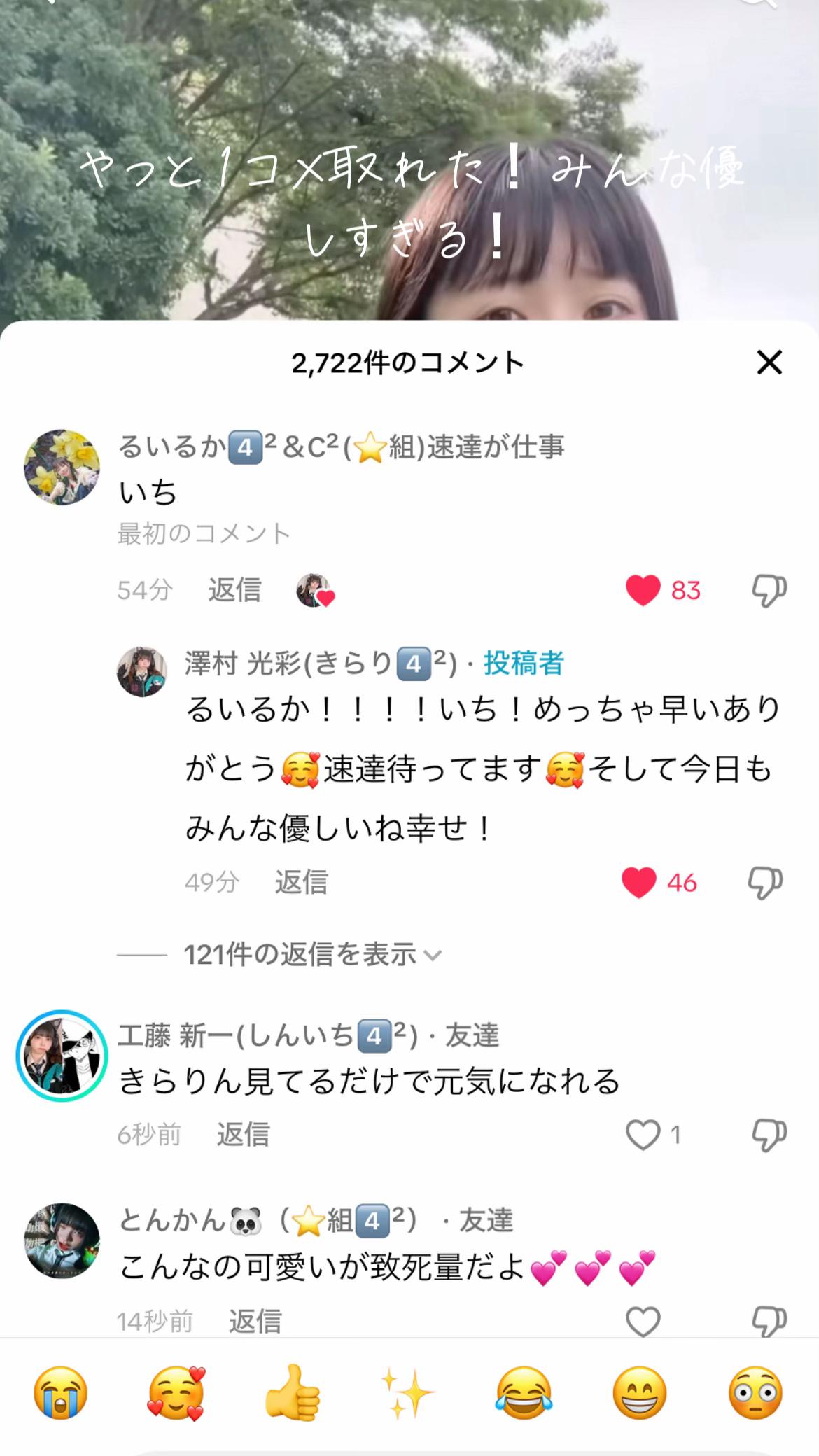The height and width of the screenshot is (1456, 819).
Task: Close the comments panel
Action: [769, 363]
